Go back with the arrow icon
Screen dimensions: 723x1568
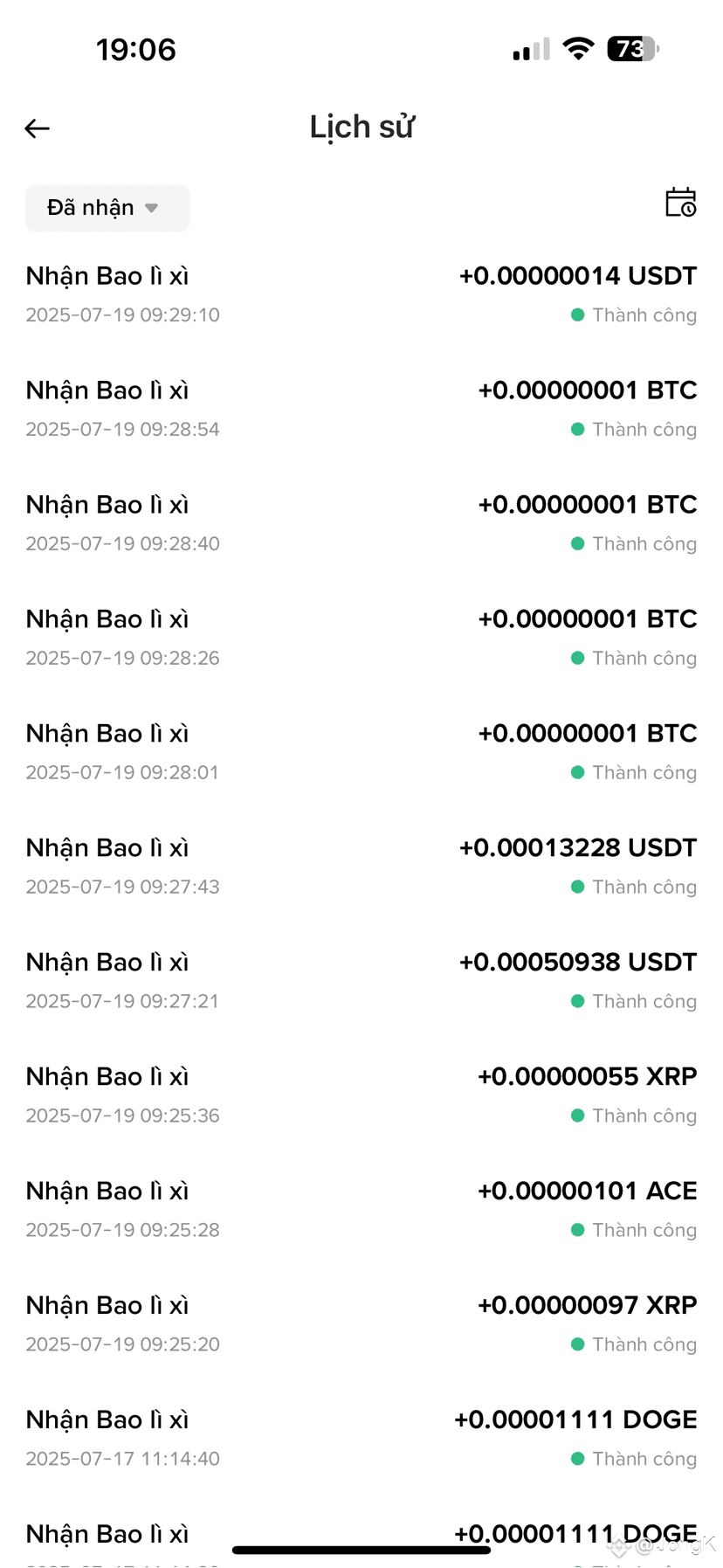tap(37, 128)
